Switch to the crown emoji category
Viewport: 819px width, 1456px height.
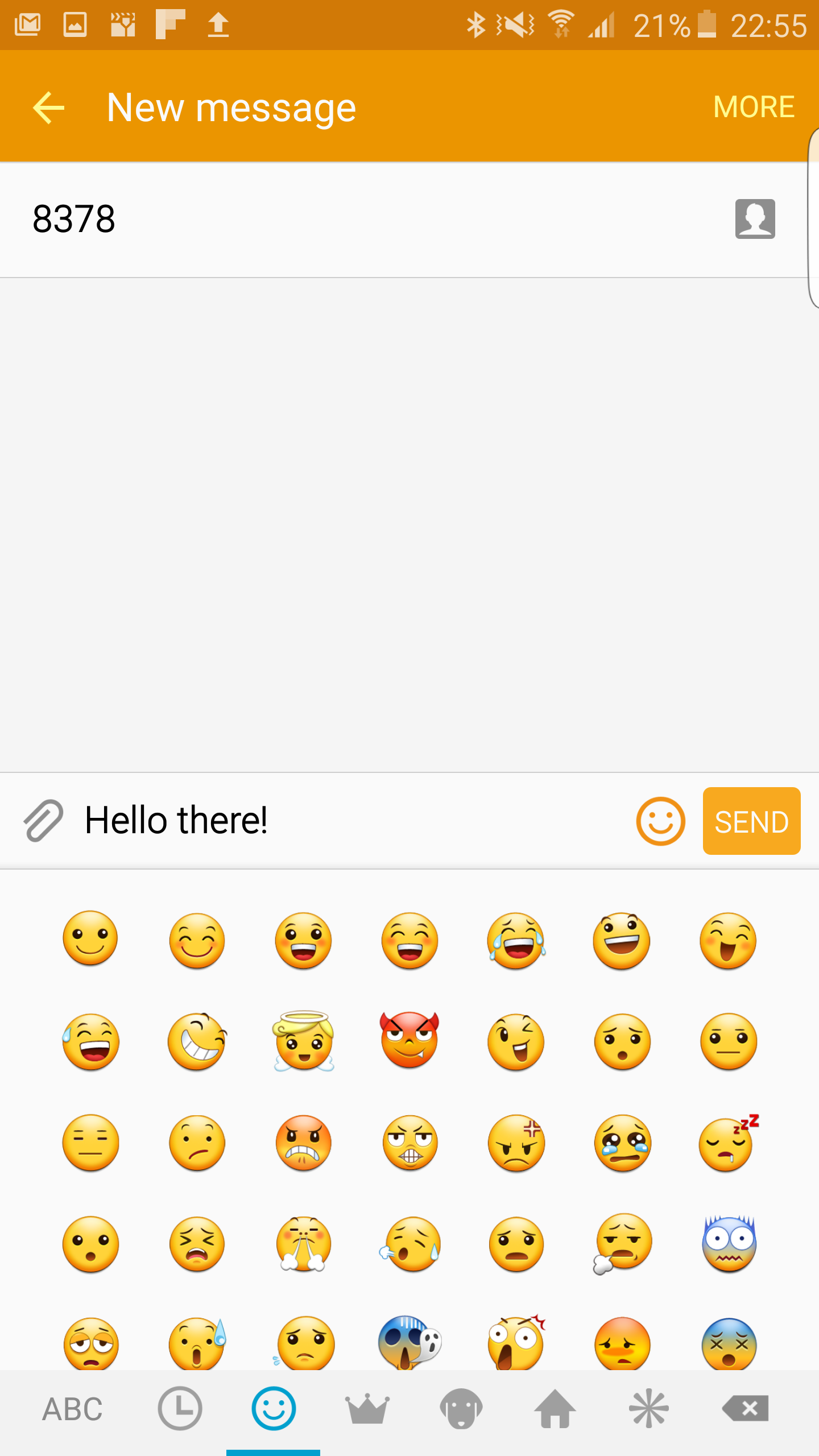pyautogui.click(x=367, y=1409)
